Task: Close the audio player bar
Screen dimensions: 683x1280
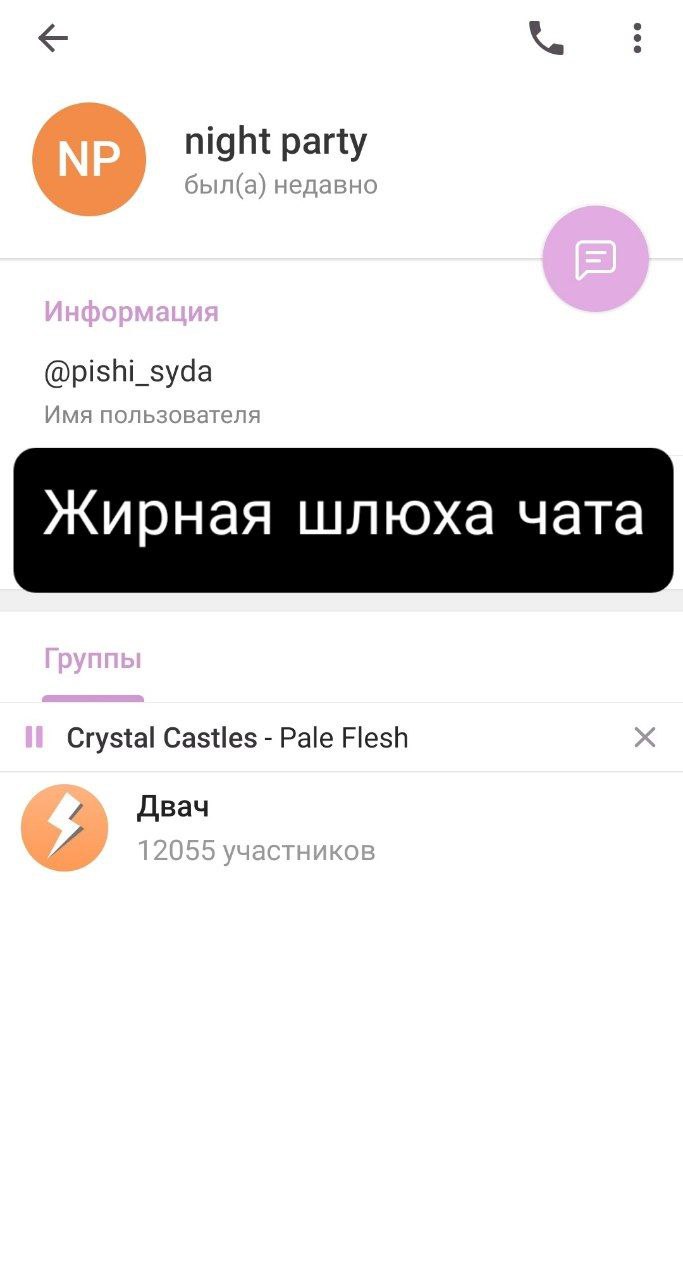Action: coord(645,738)
